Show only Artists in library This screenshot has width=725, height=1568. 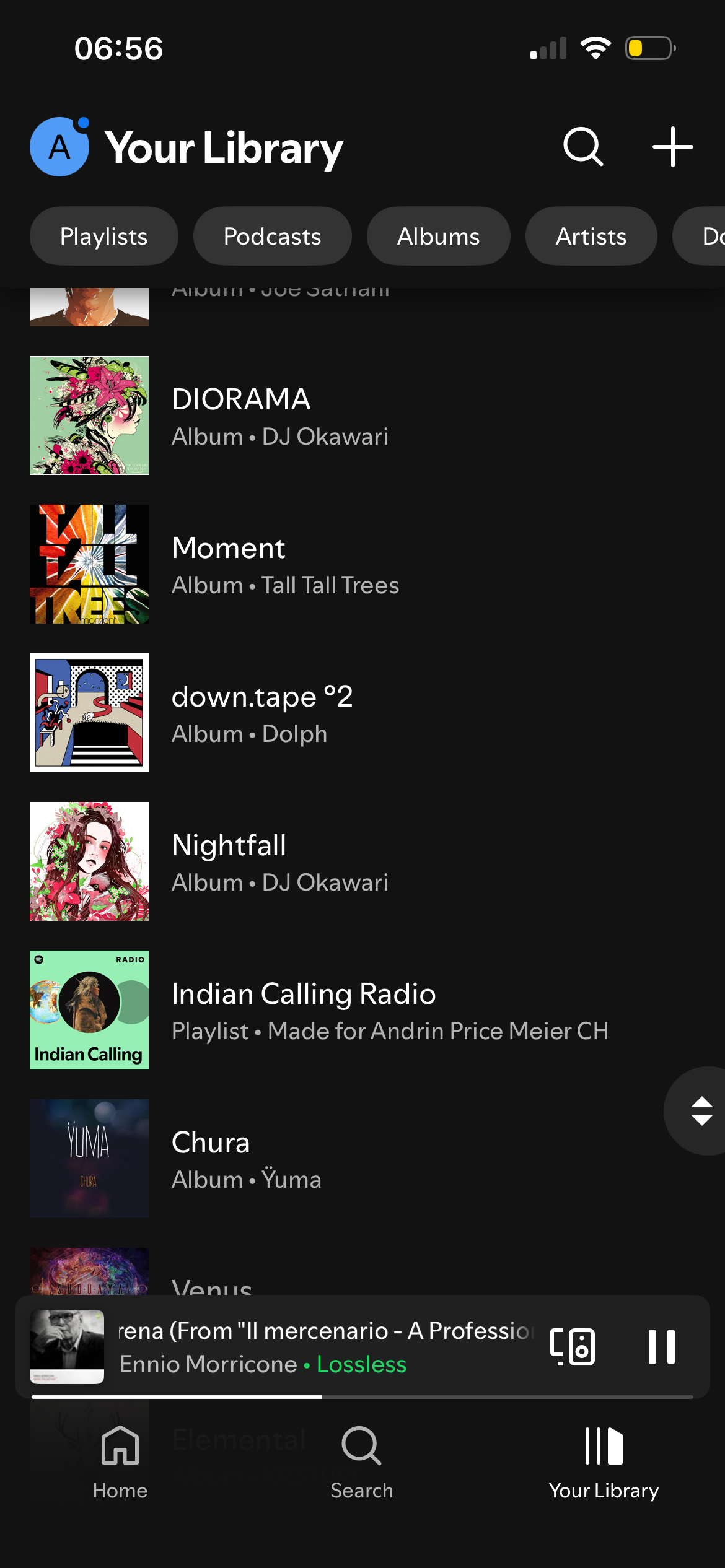coord(591,237)
